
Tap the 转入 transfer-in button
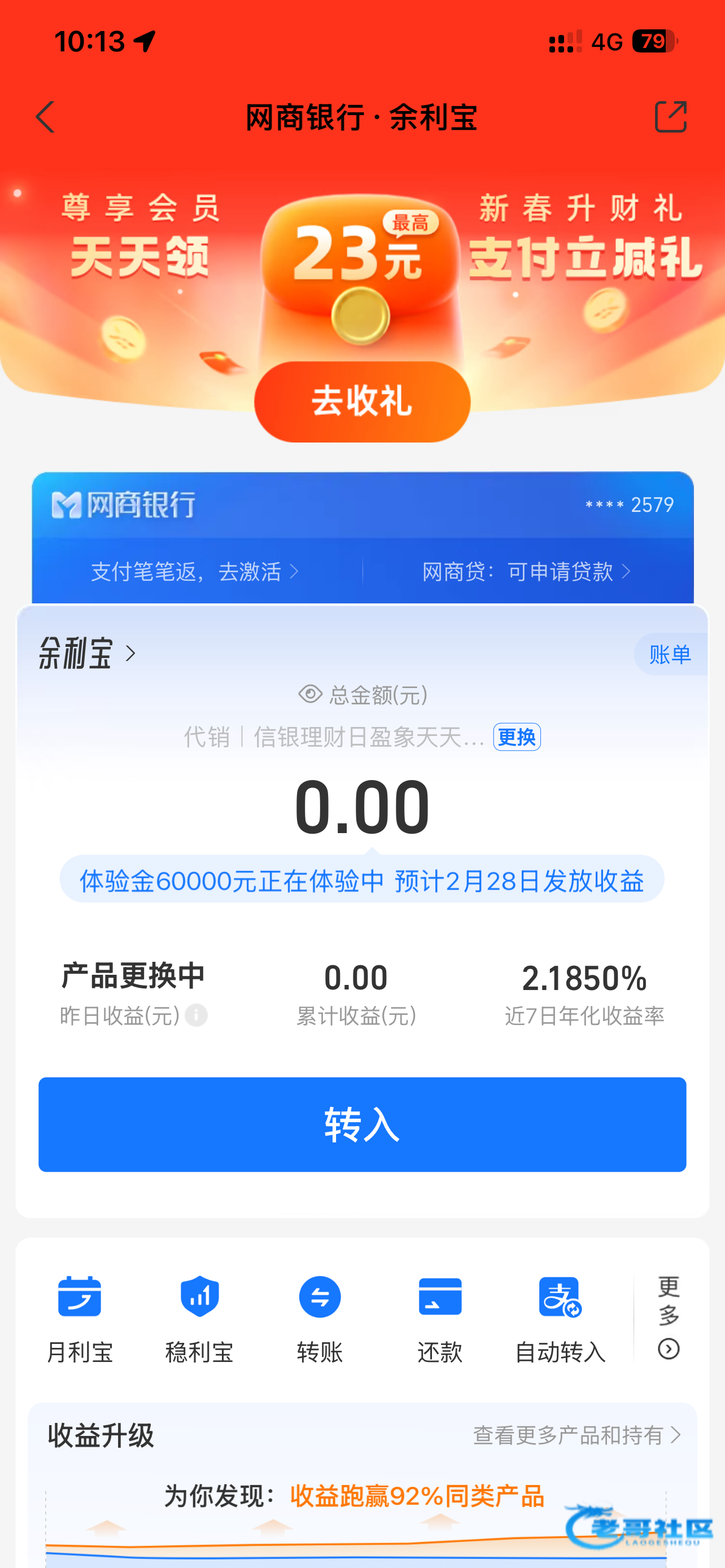pos(362,1124)
